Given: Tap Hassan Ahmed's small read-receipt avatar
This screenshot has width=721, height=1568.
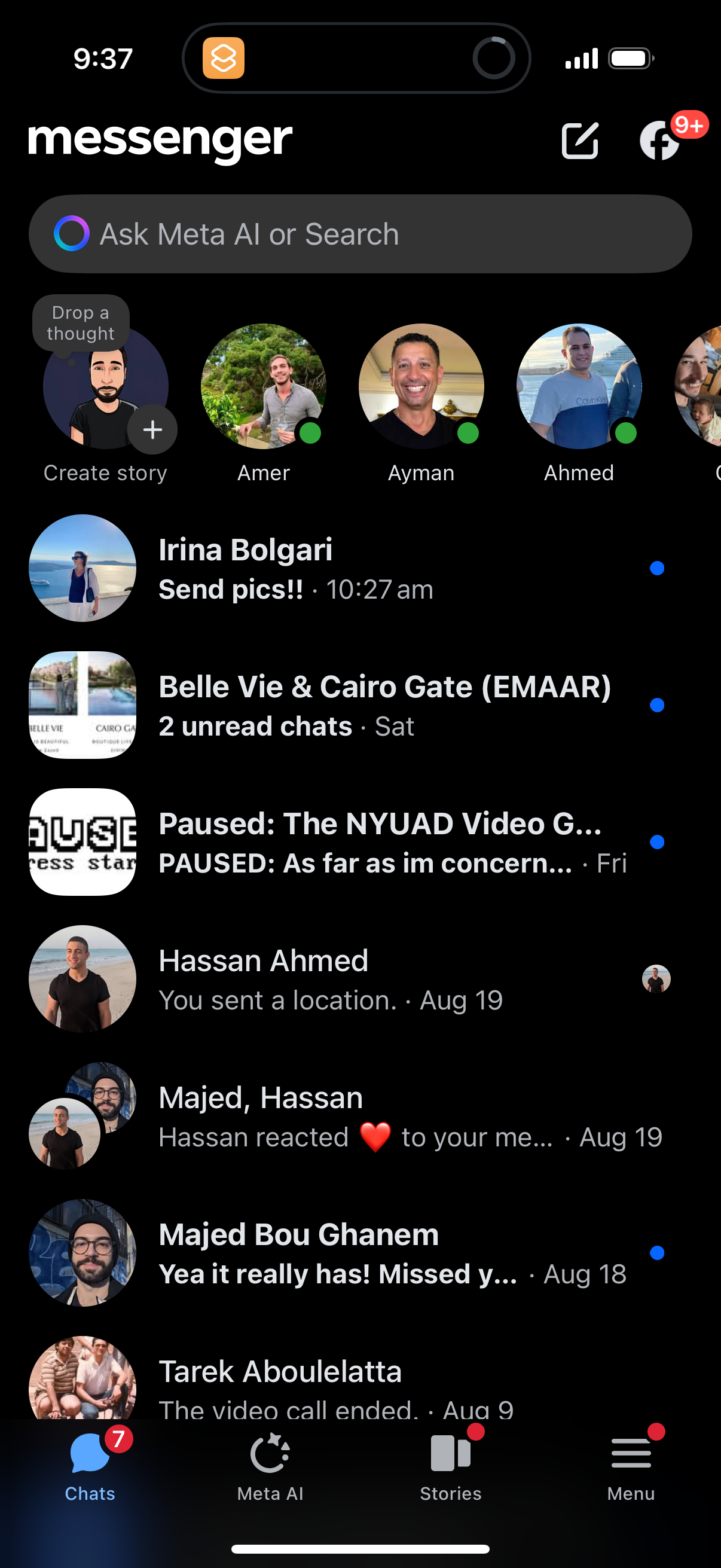Looking at the screenshot, I should click(x=657, y=979).
